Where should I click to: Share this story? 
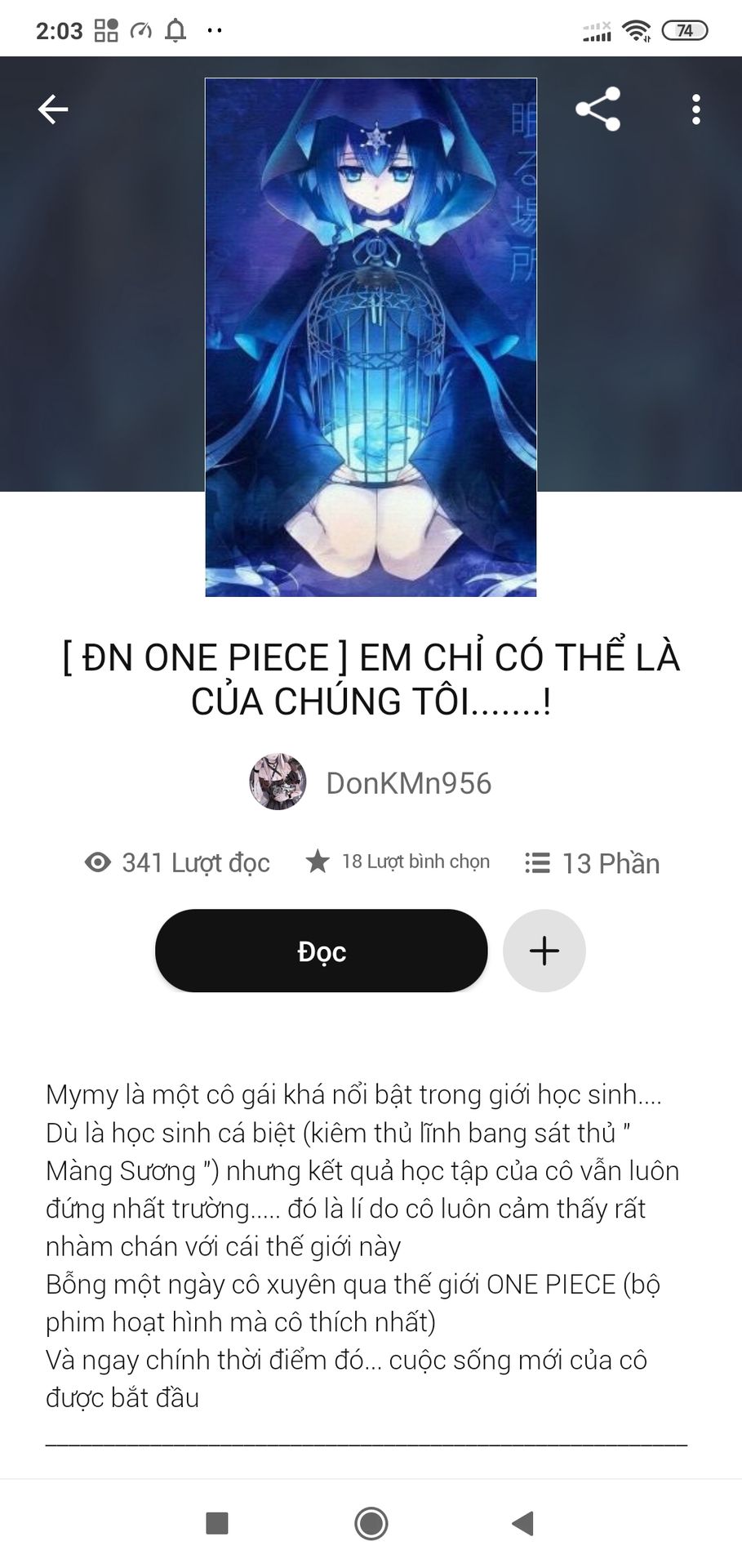coord(598,109)
